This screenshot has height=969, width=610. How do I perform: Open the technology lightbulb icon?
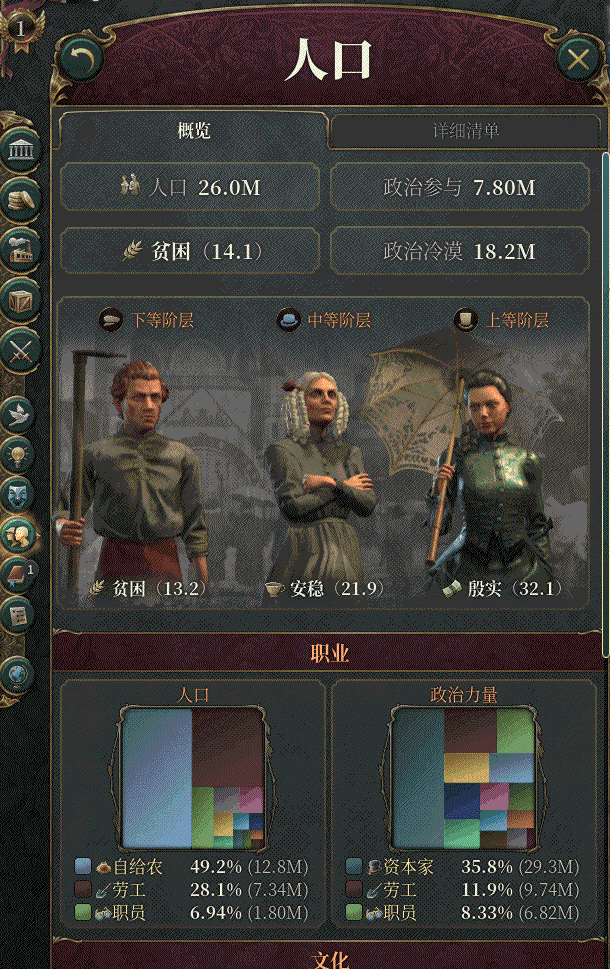tap(20, 455)
